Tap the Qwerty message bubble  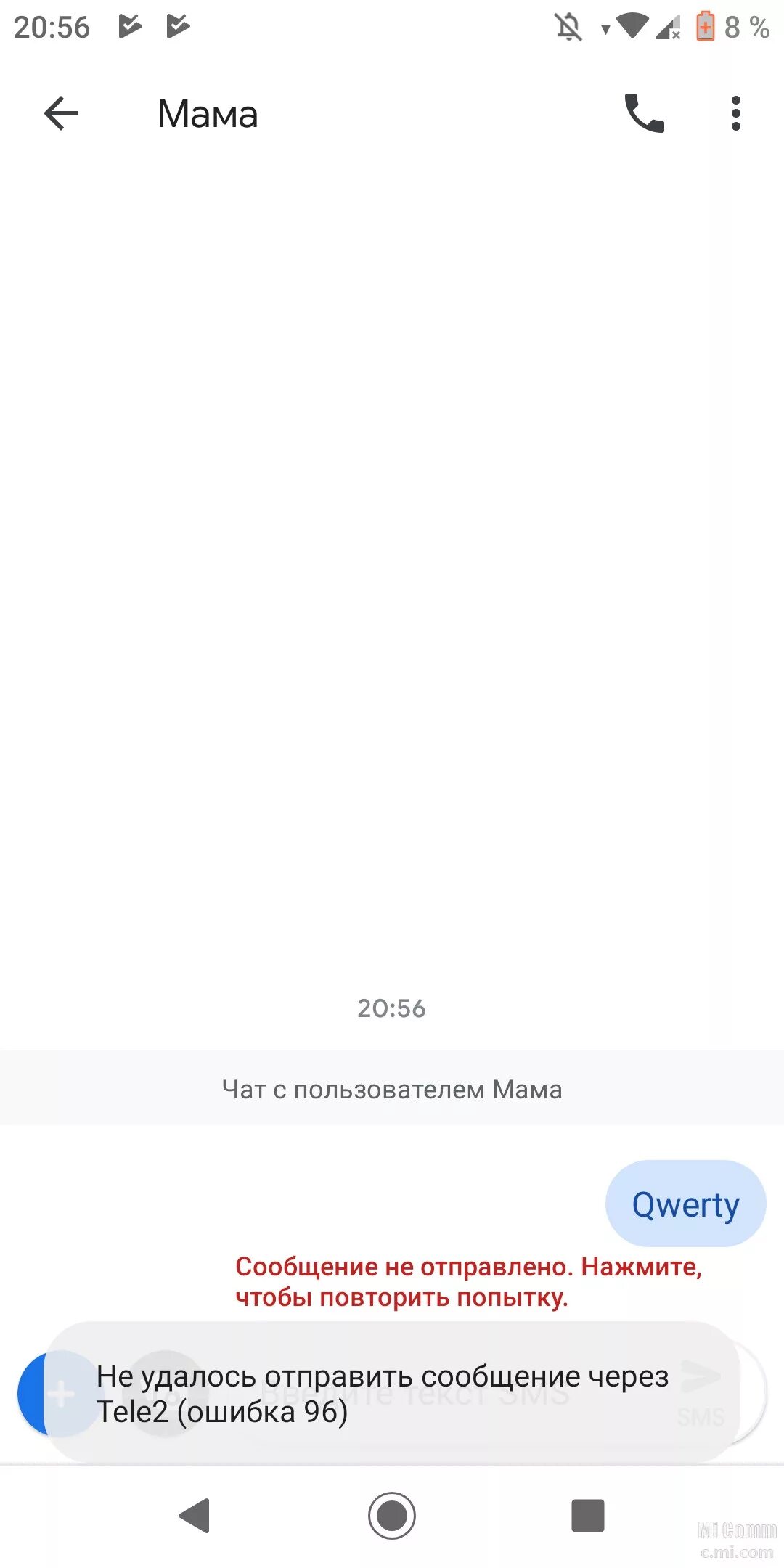(685, 1204)
